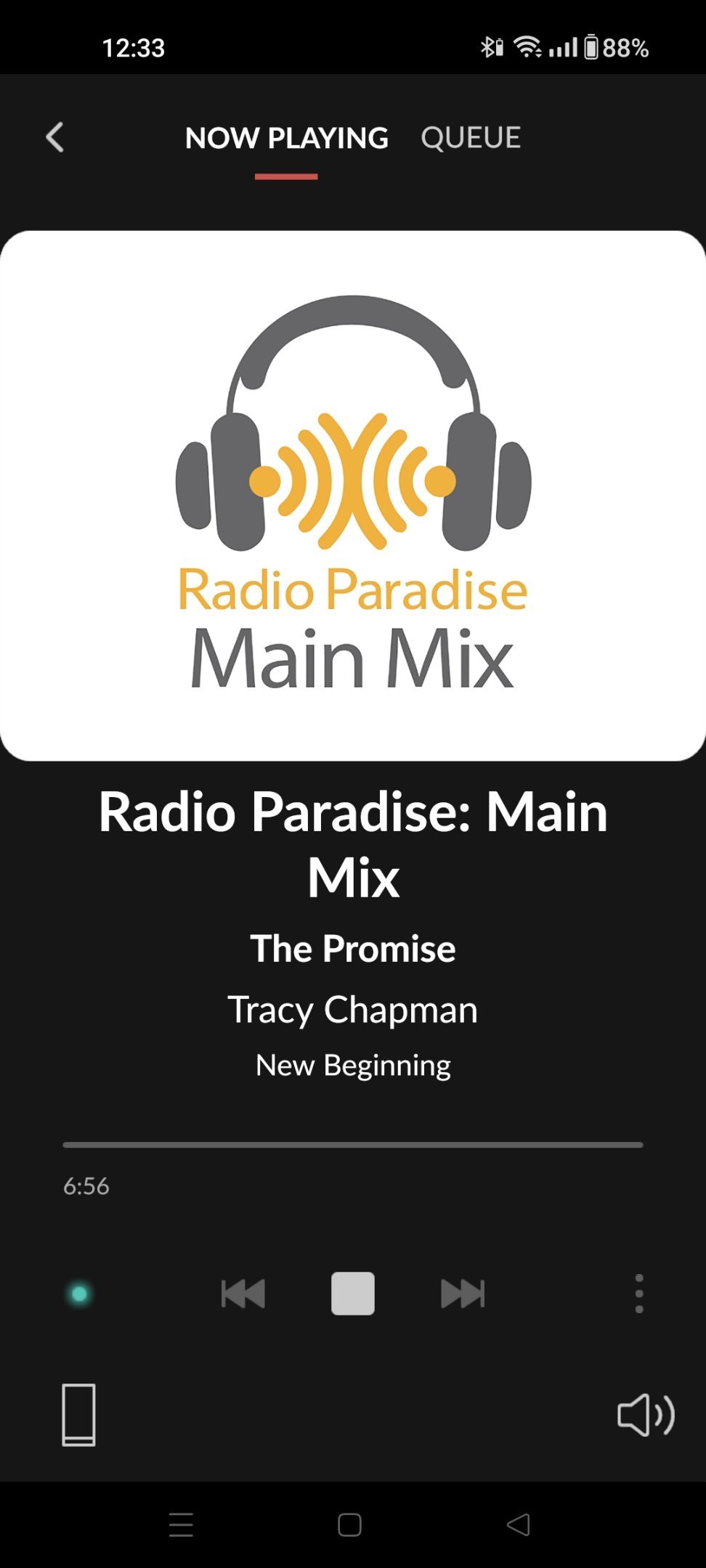Switch to the Queue tab

(471, 137)
